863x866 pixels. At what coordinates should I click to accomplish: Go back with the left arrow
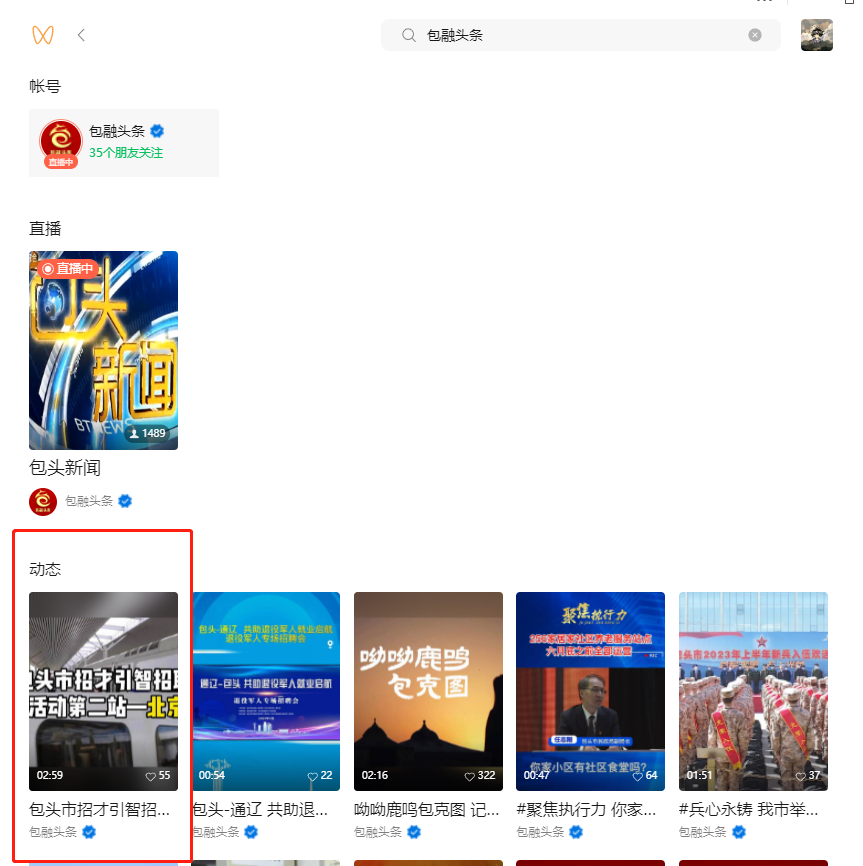click(81, 35)
